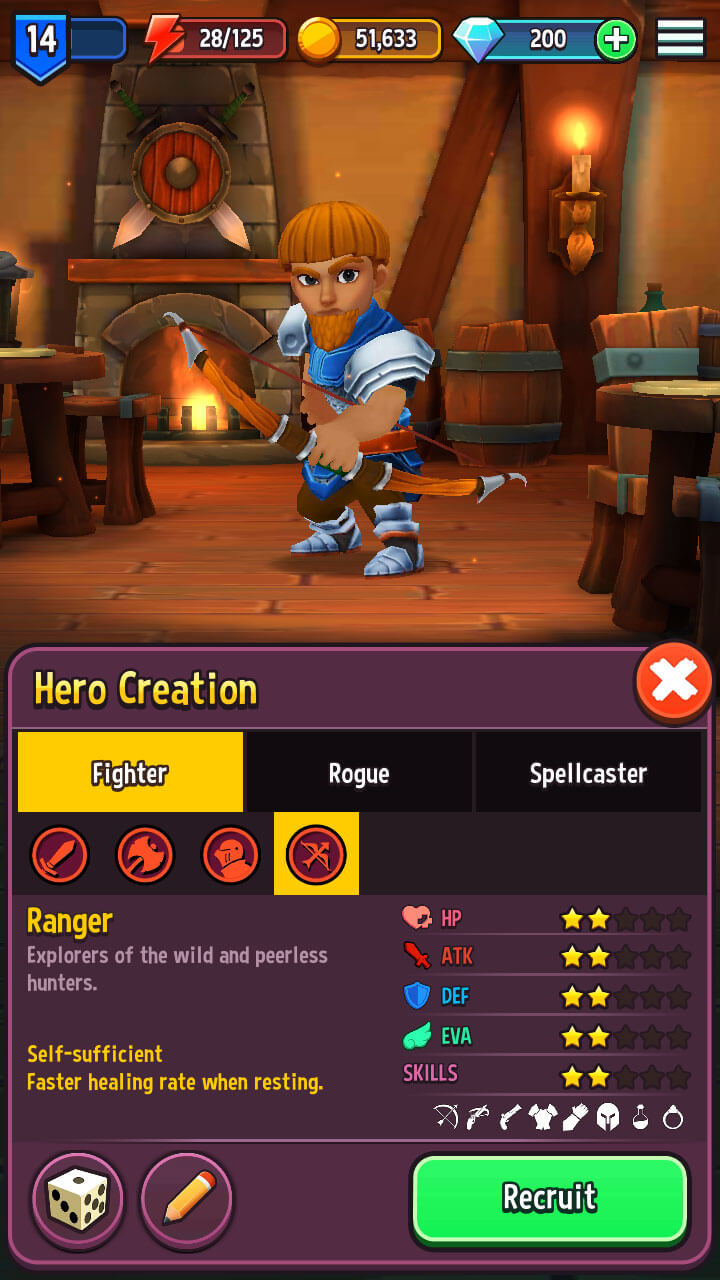Tap the green plus to buy gems

pos(615,40)
